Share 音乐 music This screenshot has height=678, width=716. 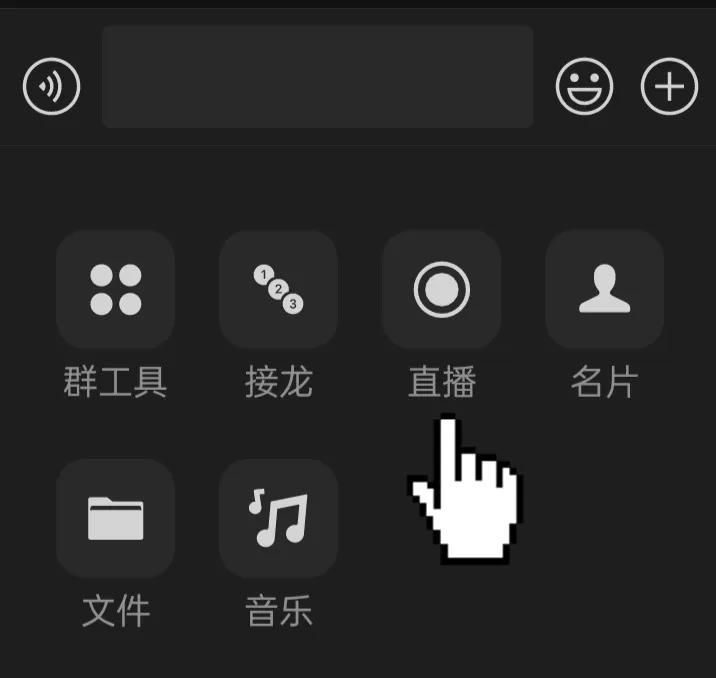pos(278,518)
